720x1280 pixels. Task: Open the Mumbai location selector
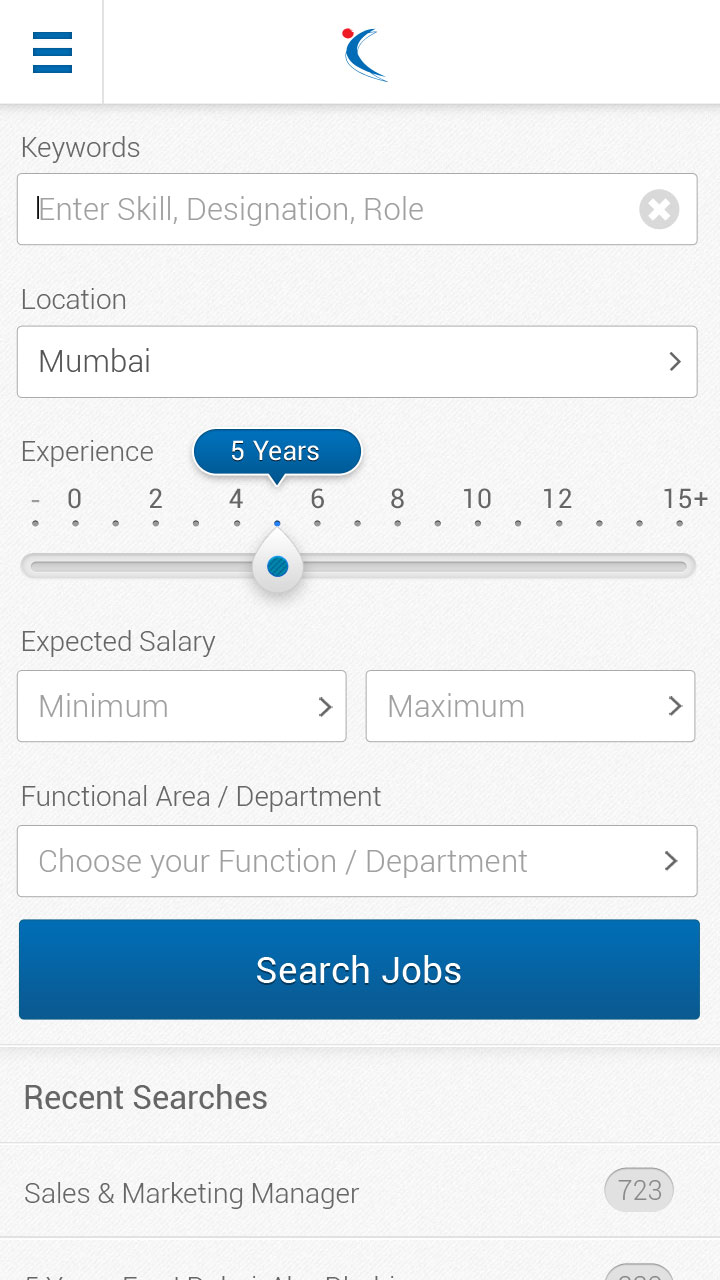357,361
